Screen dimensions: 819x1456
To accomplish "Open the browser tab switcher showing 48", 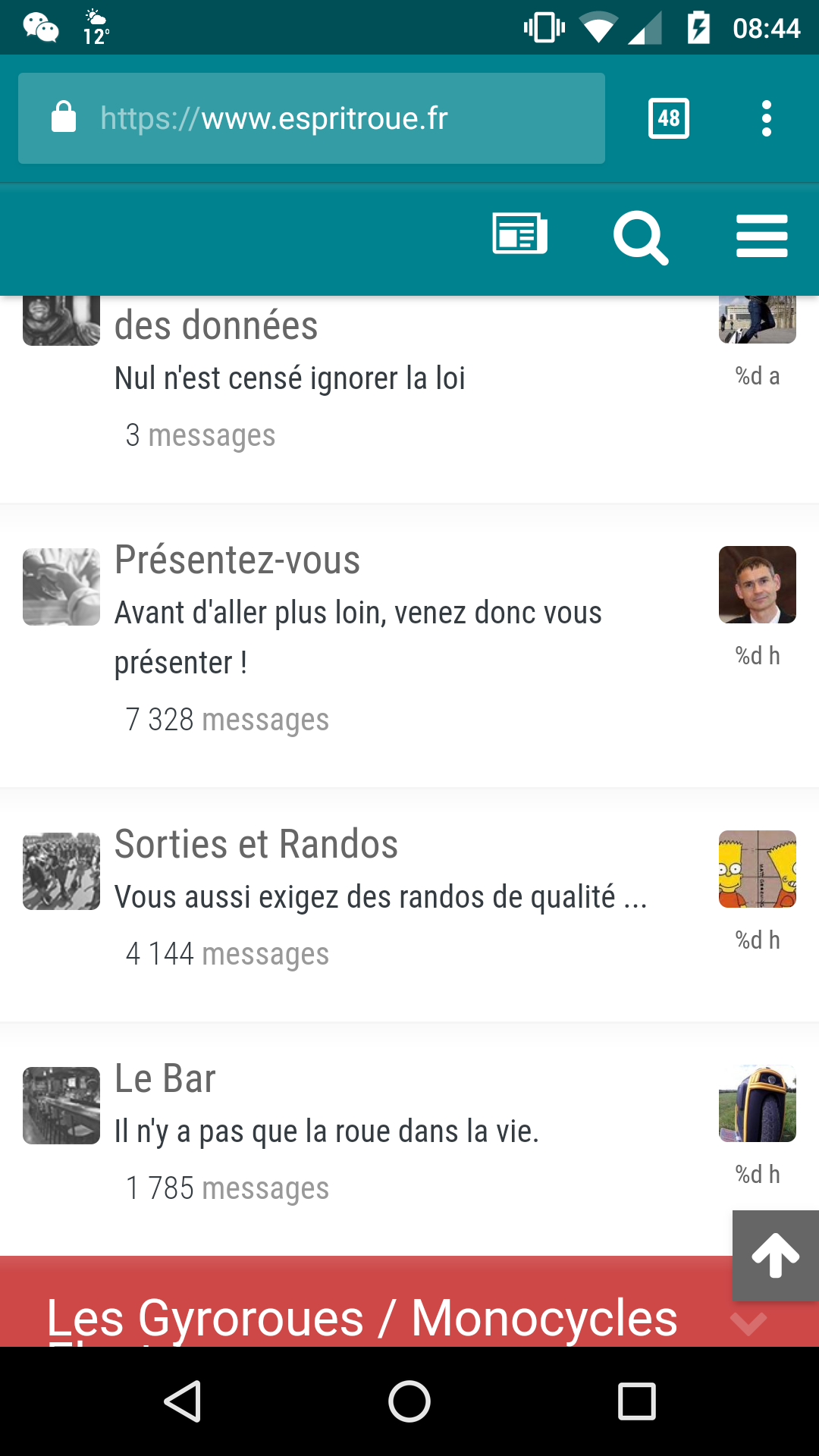I will pos(669,118).
